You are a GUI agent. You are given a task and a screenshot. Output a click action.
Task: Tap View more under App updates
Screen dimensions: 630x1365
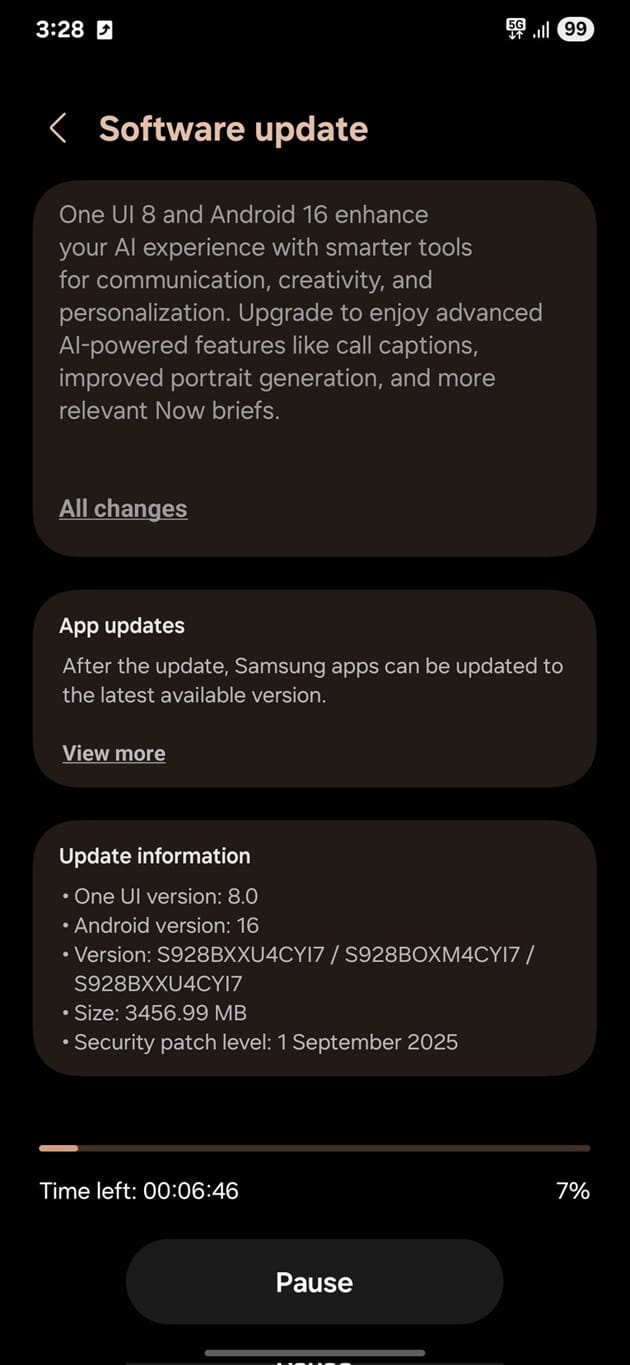tap(114, 753)
